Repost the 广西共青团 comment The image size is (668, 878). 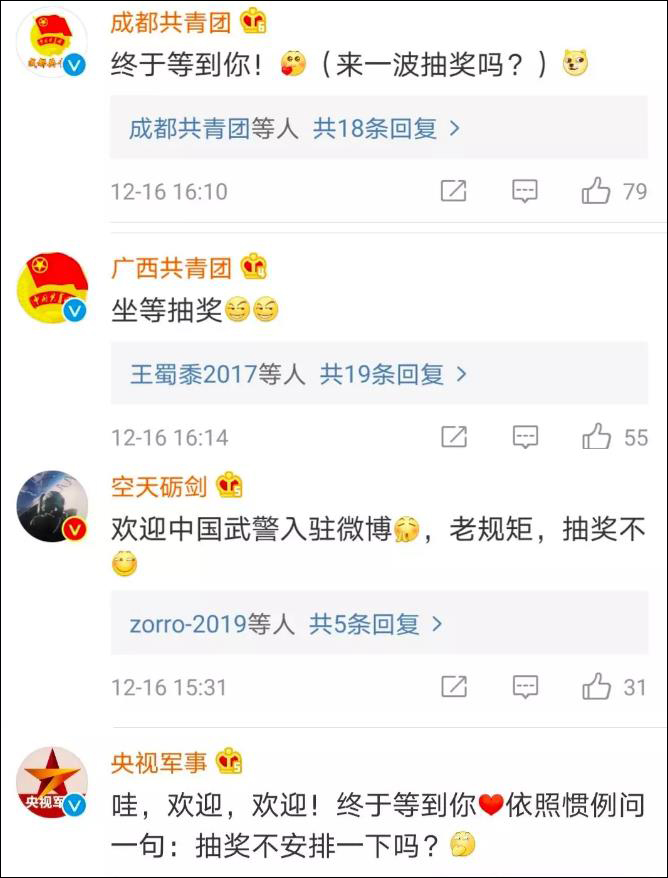point(454,437)
